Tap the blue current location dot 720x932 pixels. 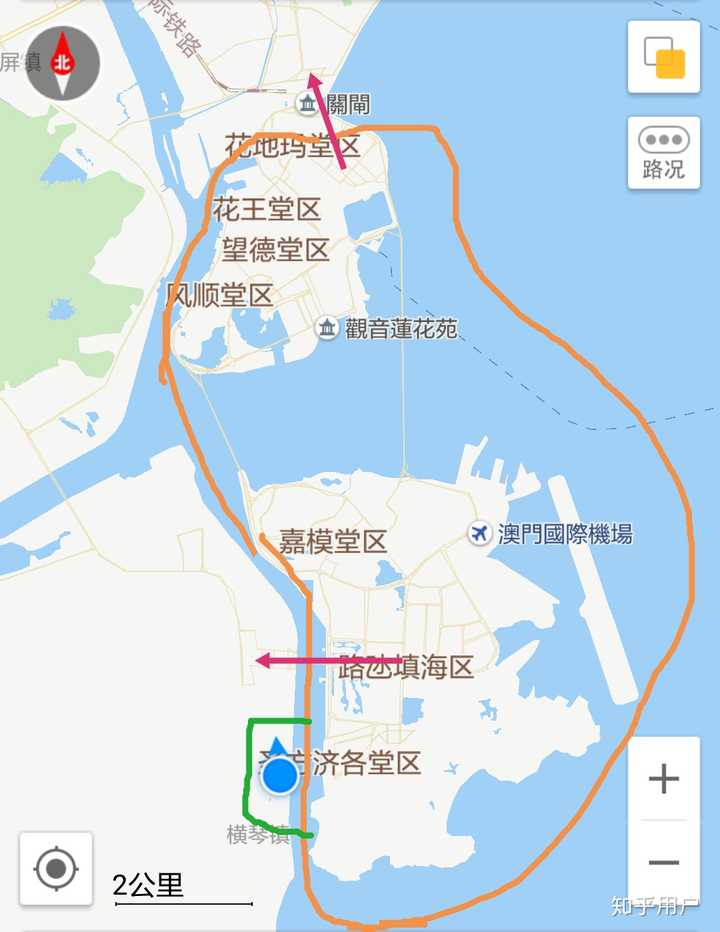pos(280,775)
